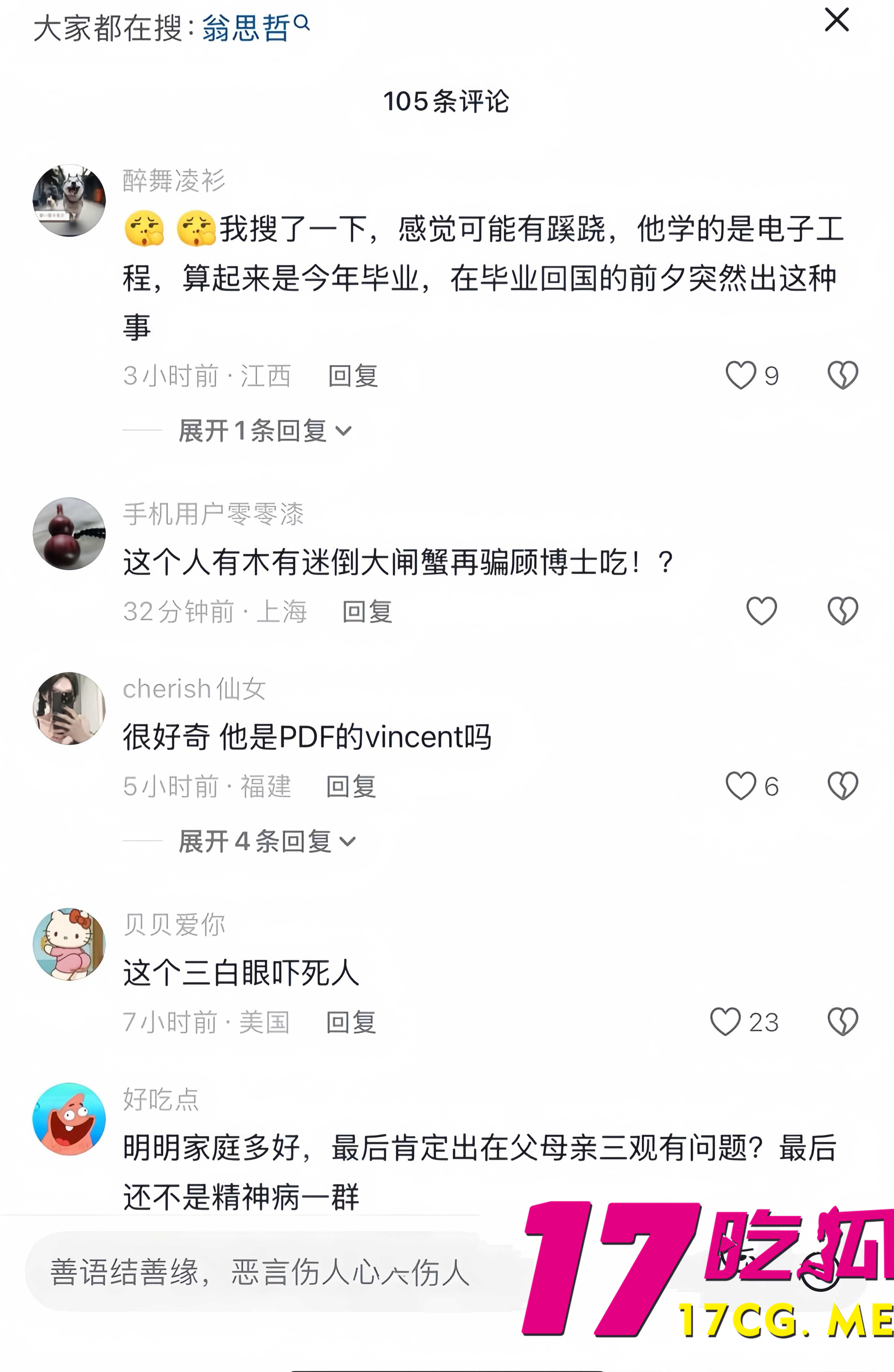
Task: Like 醉舞凌衫's comment
Action: [741, 375]
